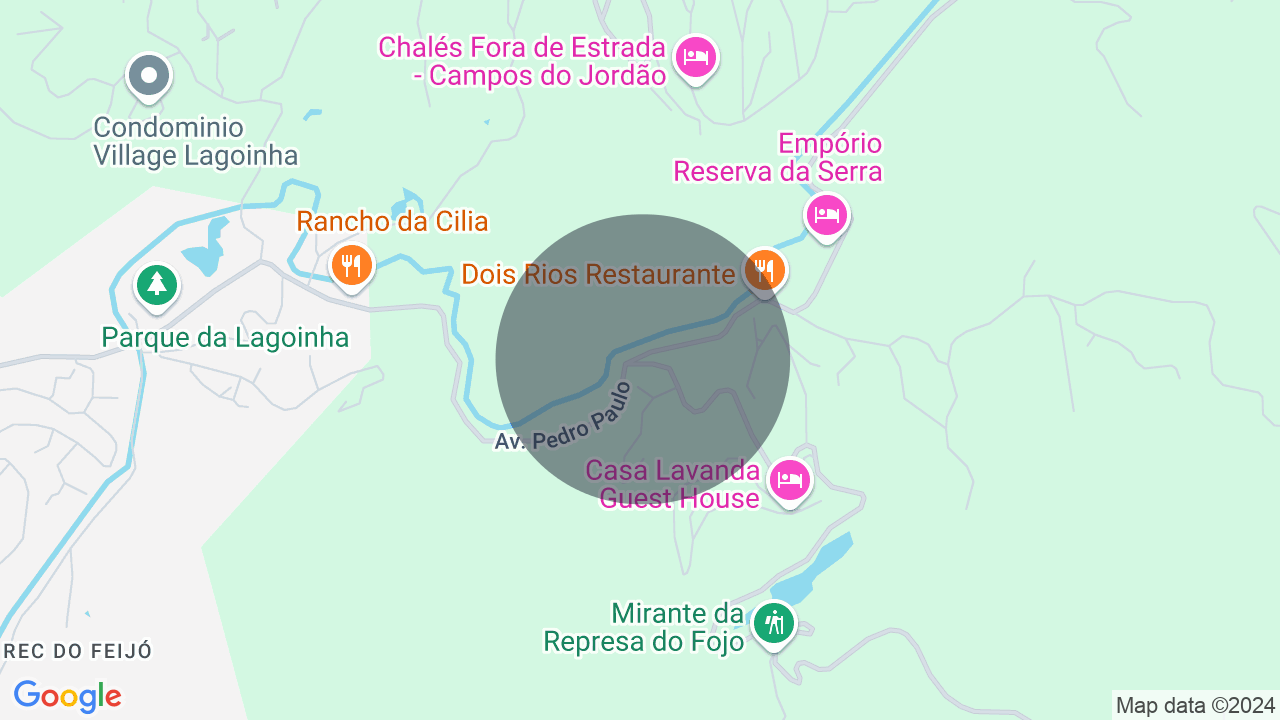Tap the Parque da Lagoinha park marker
The height and width of the screenshot is (720, 1280).
pyautogui.click(x=157, y=285)
